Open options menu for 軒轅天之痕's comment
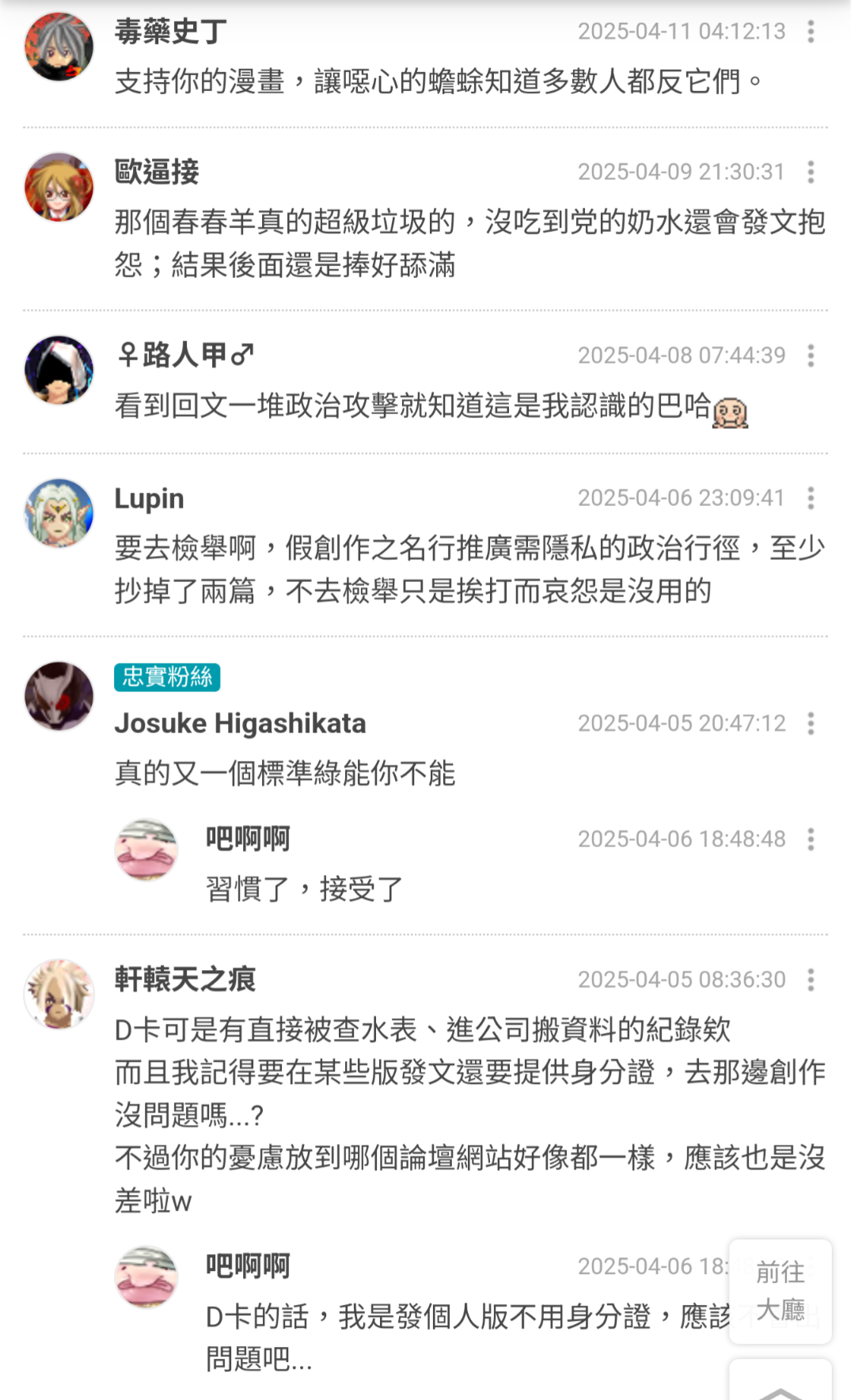 click(x=811, y=980)
